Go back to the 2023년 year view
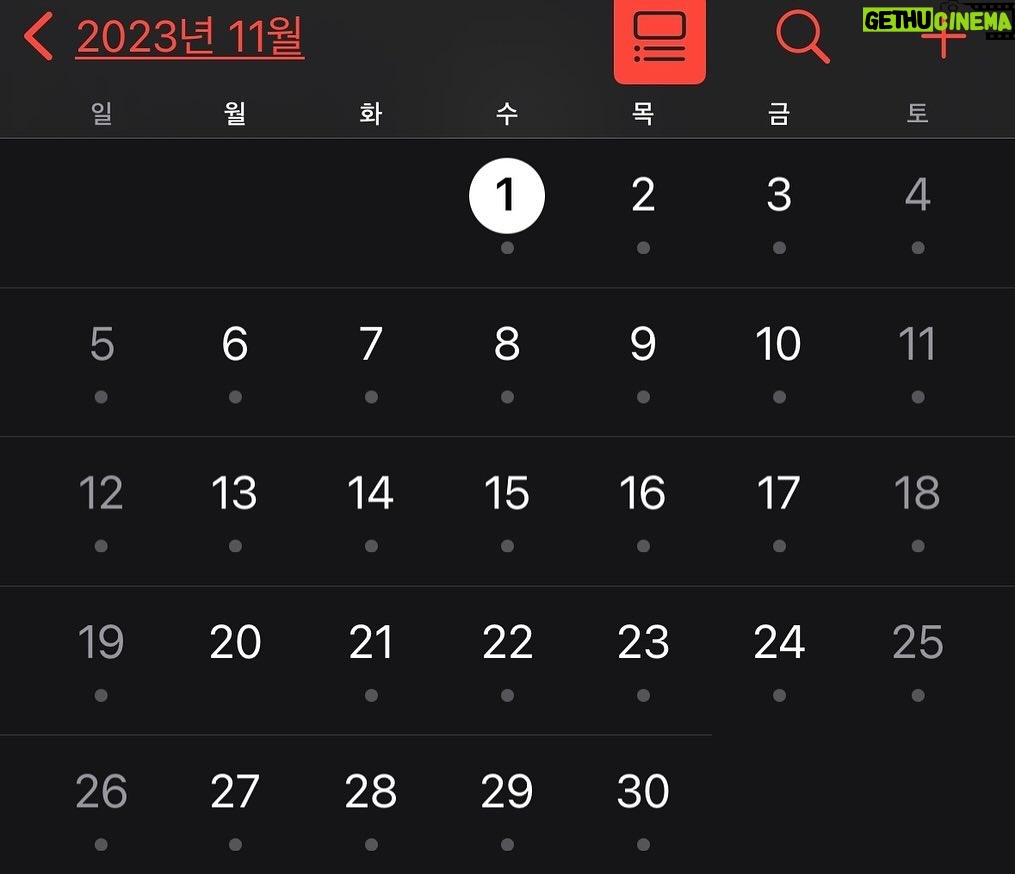The width and height of the screenshot is (1015, 874). (163, 38)
